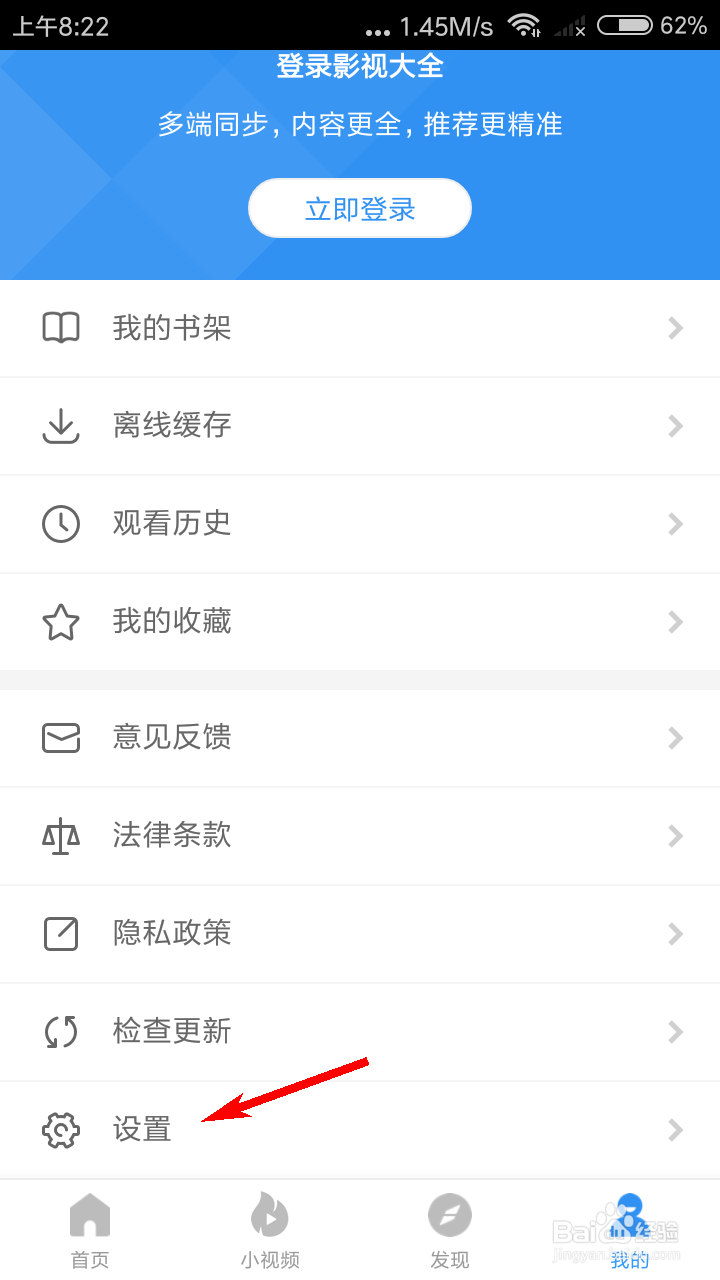Select the 我的 profile tab
720x1280 pixels.
[630, 1230]
